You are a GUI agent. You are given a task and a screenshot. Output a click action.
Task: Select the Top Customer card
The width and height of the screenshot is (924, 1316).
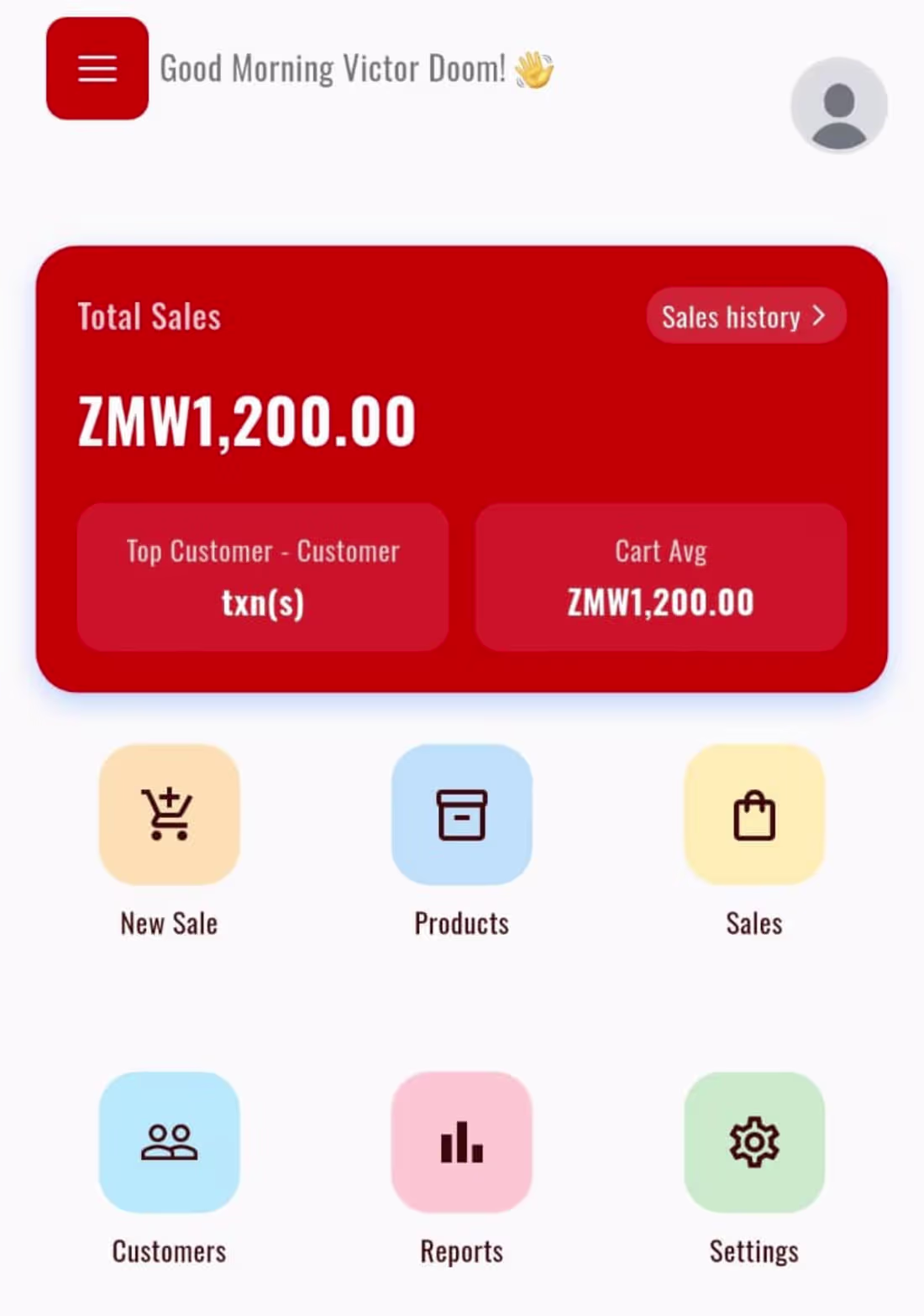click(x=262, y=576)
